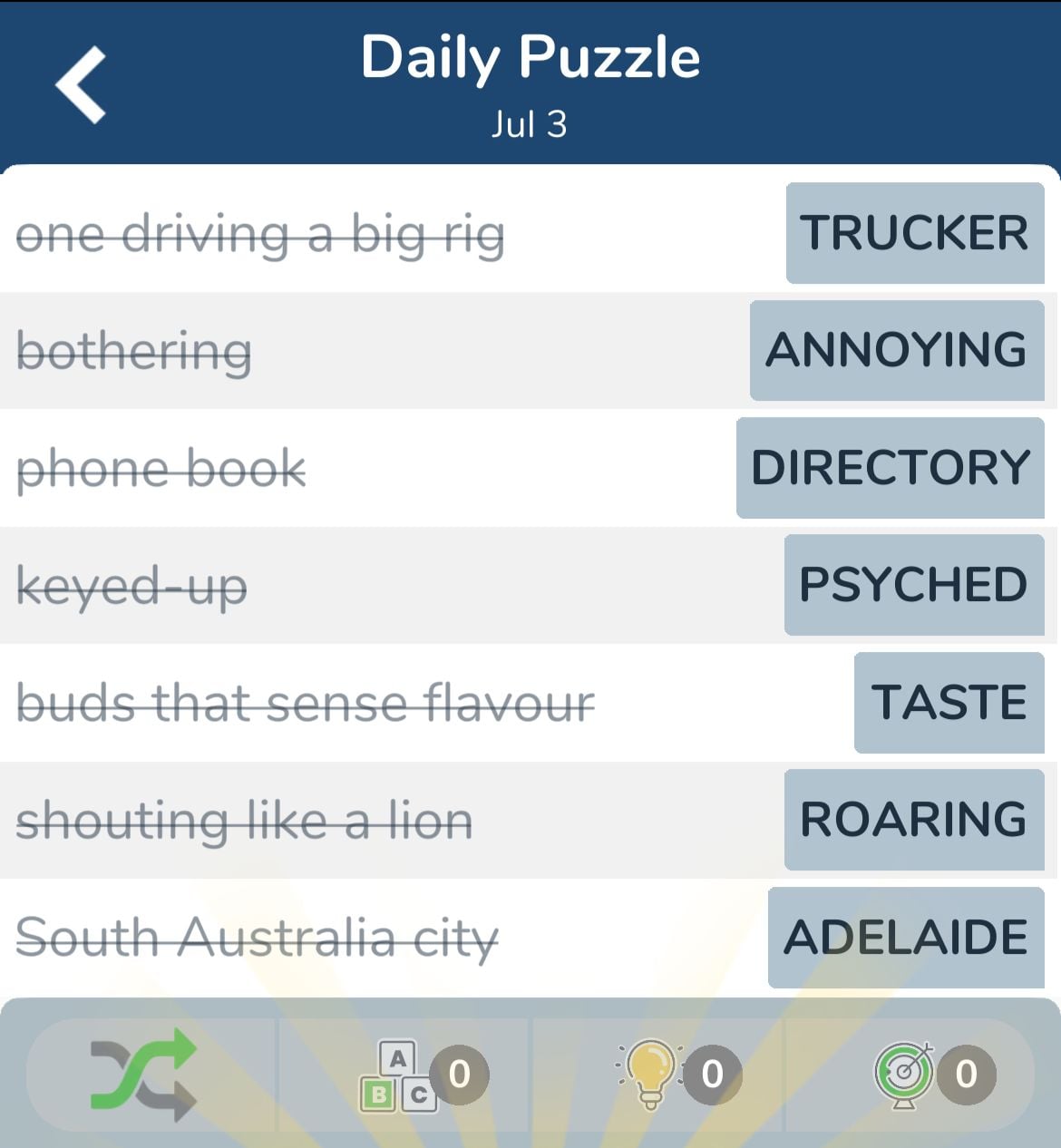Select the ROARING answer tile
This screenshot has height=1148, width=1061.
click(x=913, y=820)
